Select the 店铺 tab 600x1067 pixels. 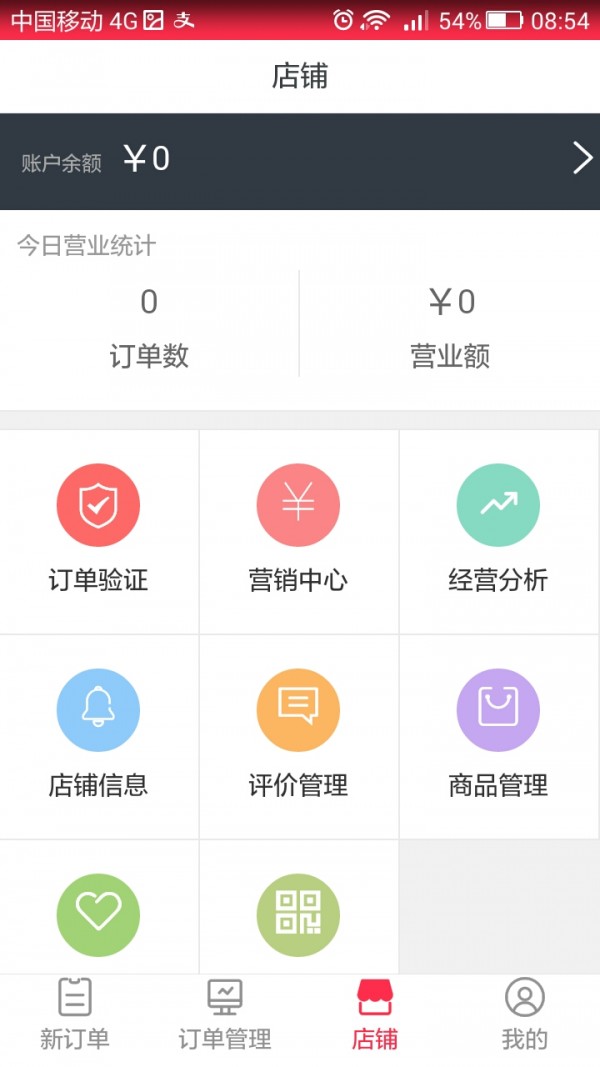tap(375, 1015)
